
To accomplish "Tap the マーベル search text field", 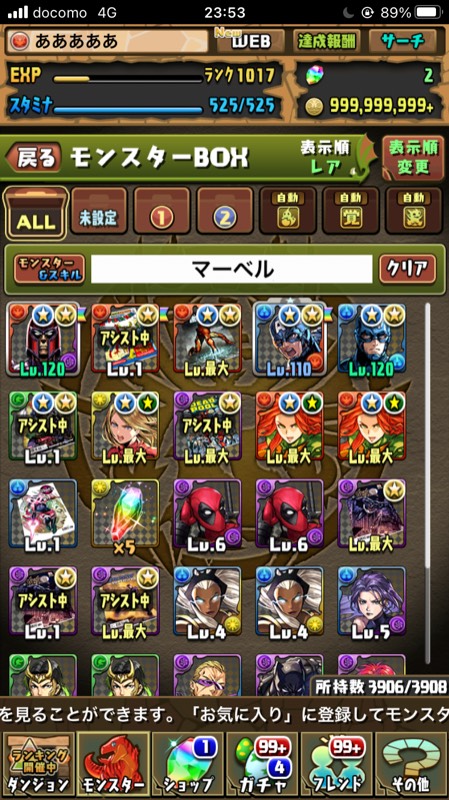I will [232, 269].
